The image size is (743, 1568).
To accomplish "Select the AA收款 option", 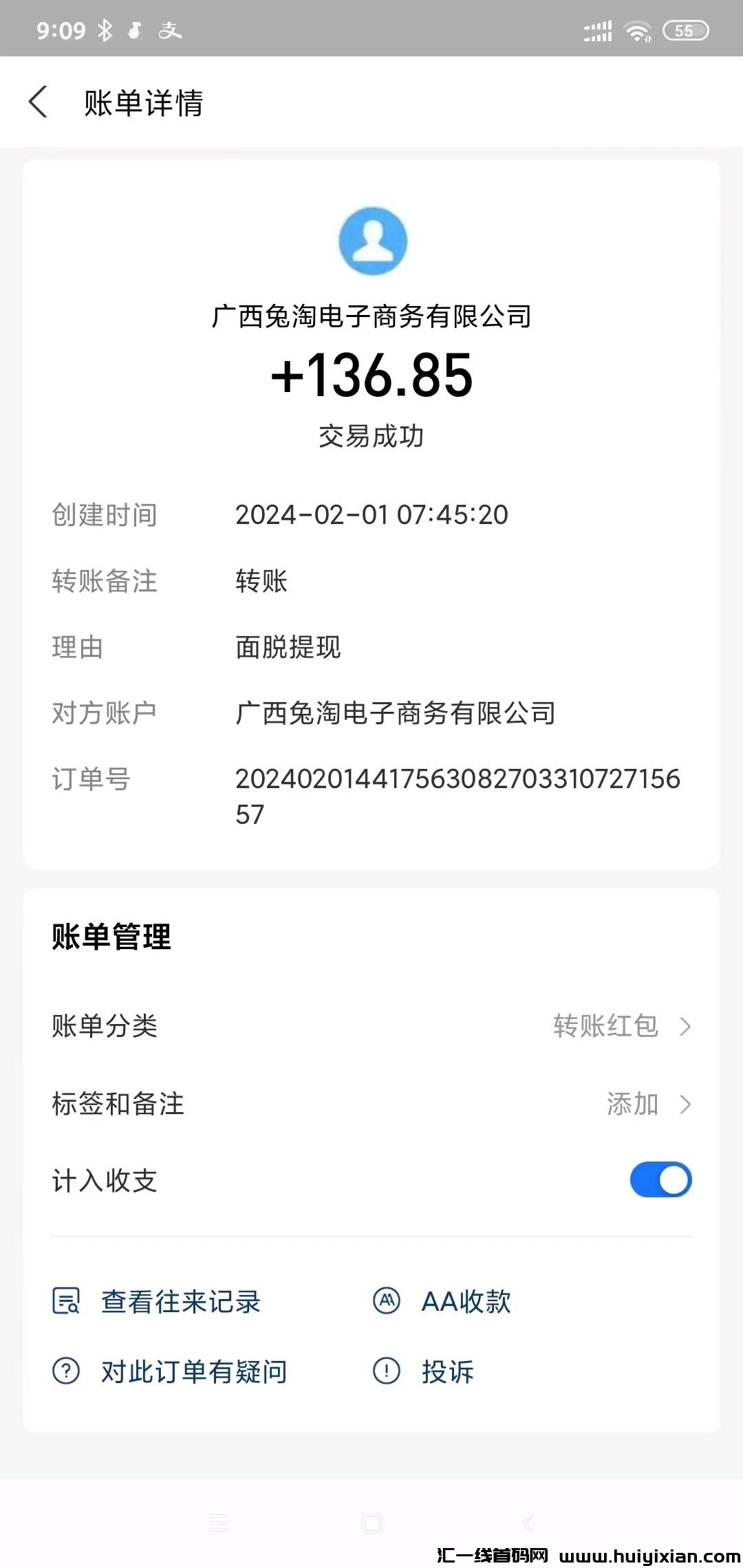I will [465, 1302].
